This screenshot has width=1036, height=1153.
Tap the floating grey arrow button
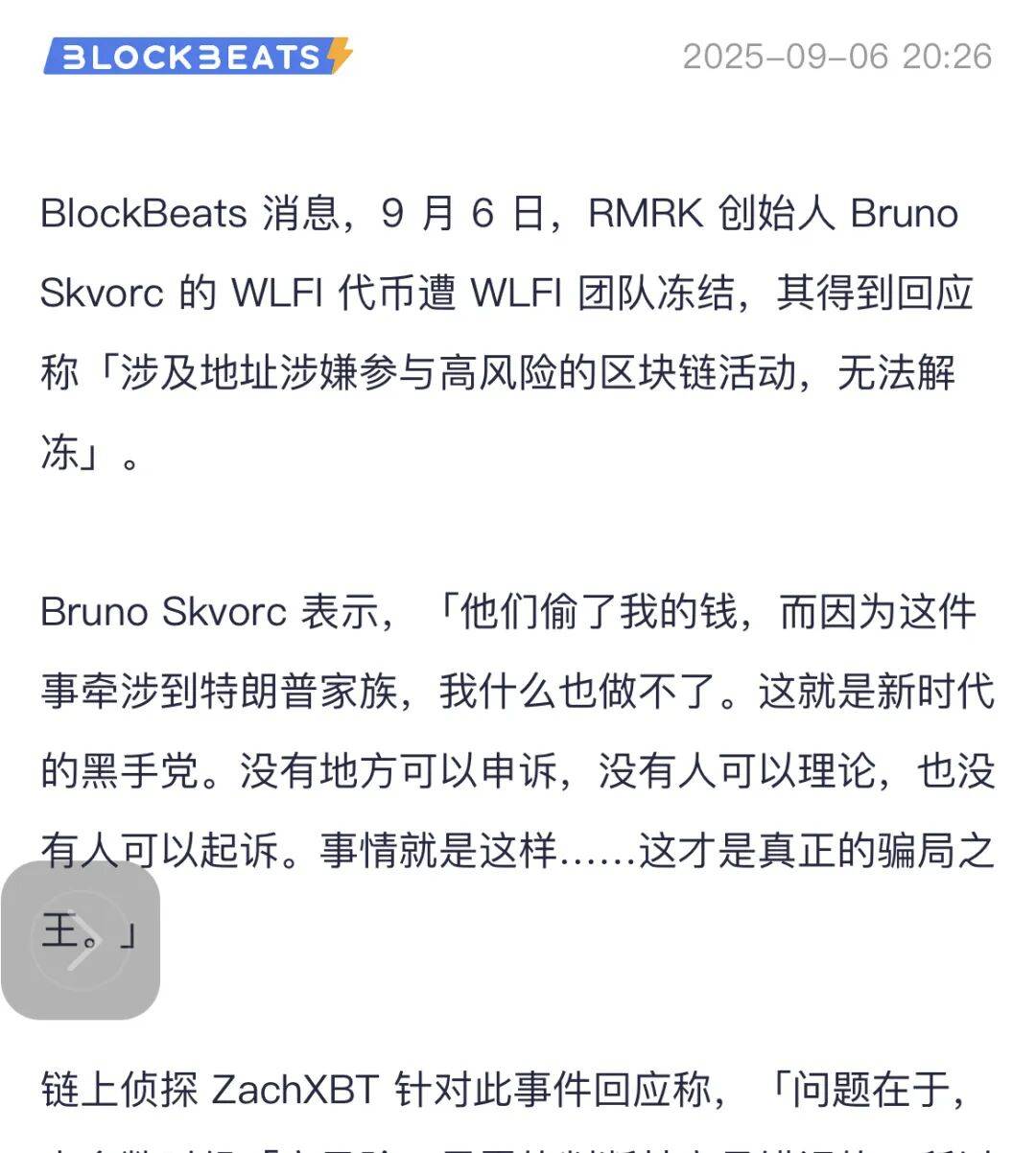[x=81, y=939]
